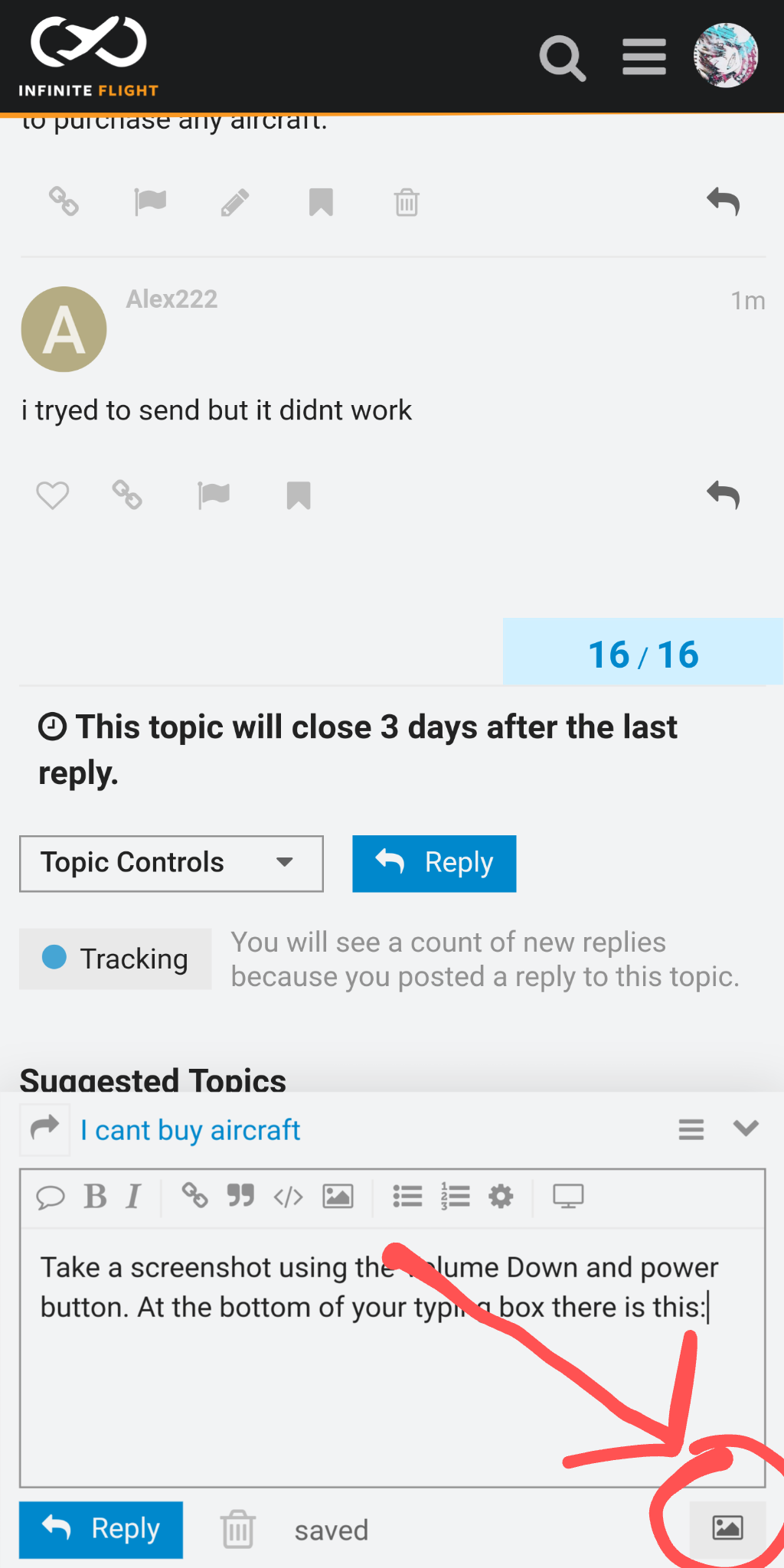Tap the image upload button at composer bottom

click(727, 1528)
